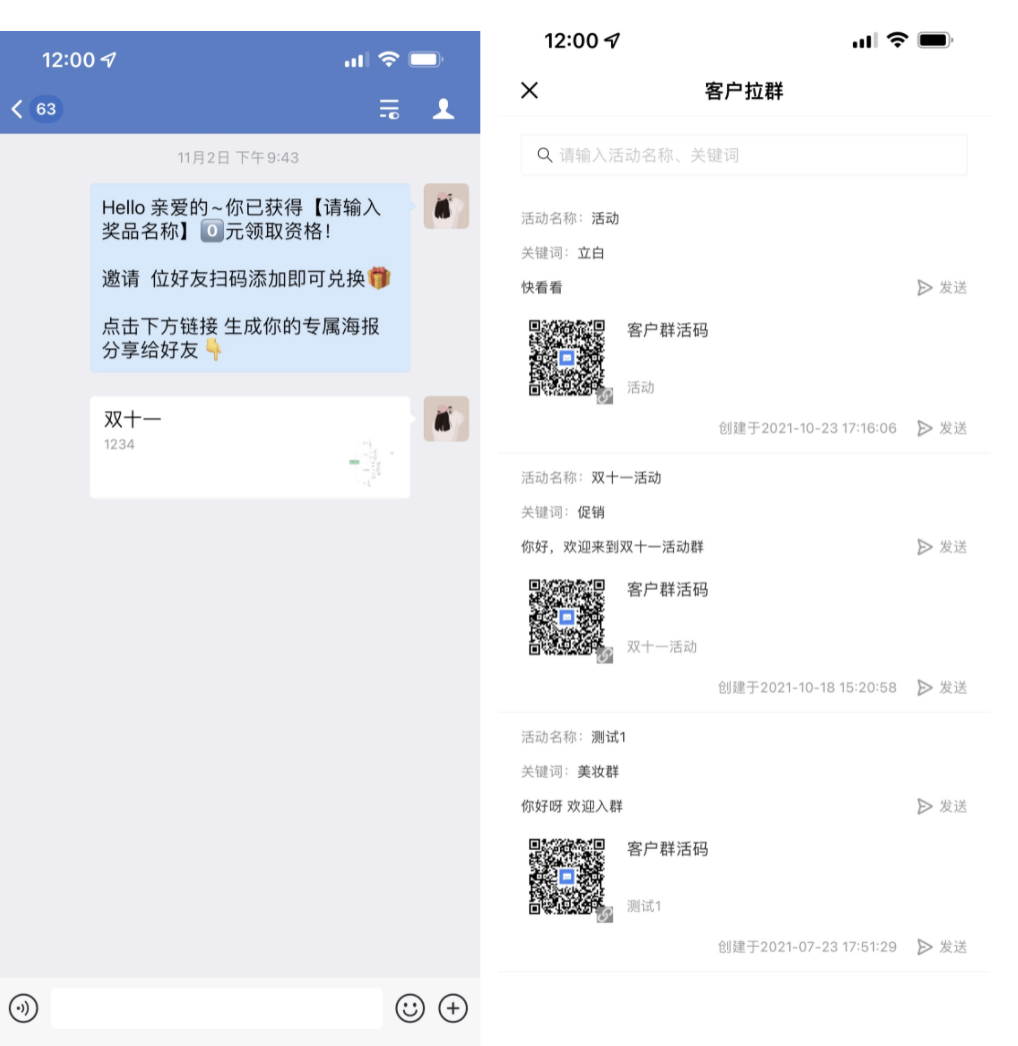Screen dimensions: 1018x1046
Task: Open the emoji picker
Action: click(x=410, y=1008)
